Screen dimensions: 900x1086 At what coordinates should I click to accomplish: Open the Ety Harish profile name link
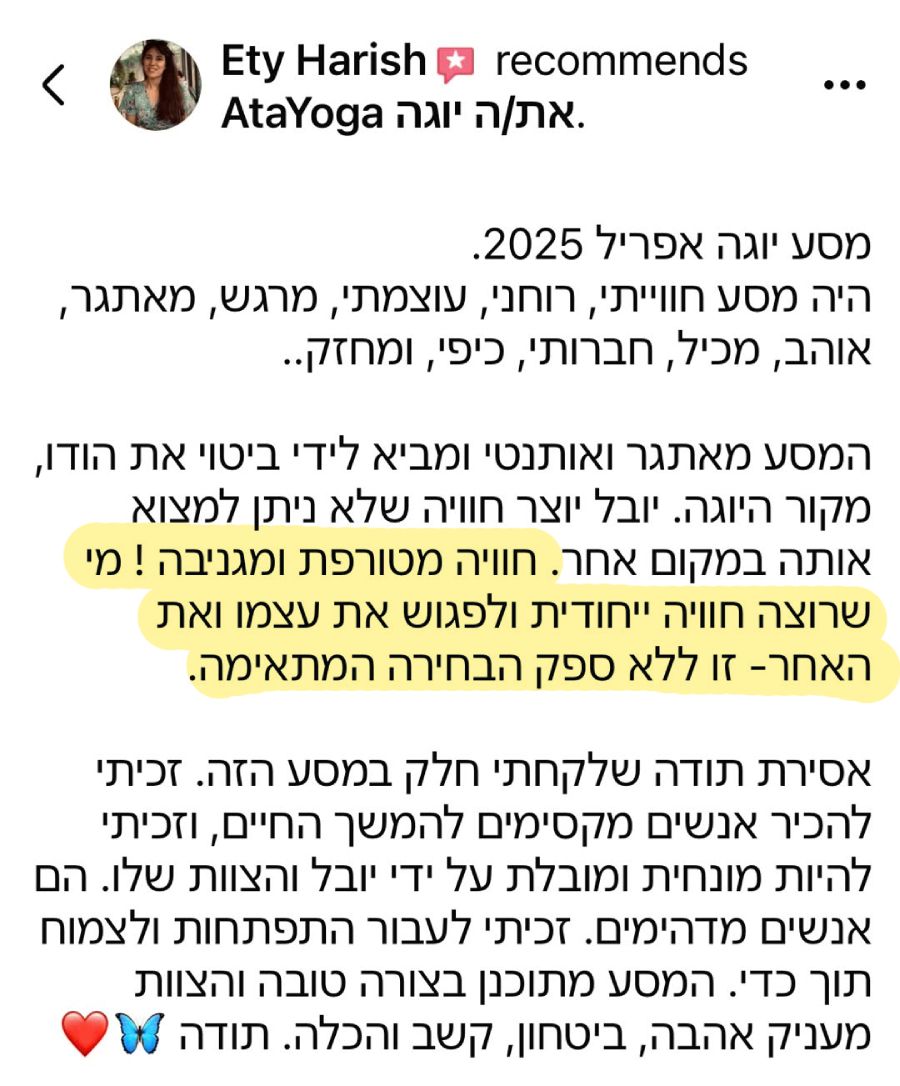click(323, 61)
